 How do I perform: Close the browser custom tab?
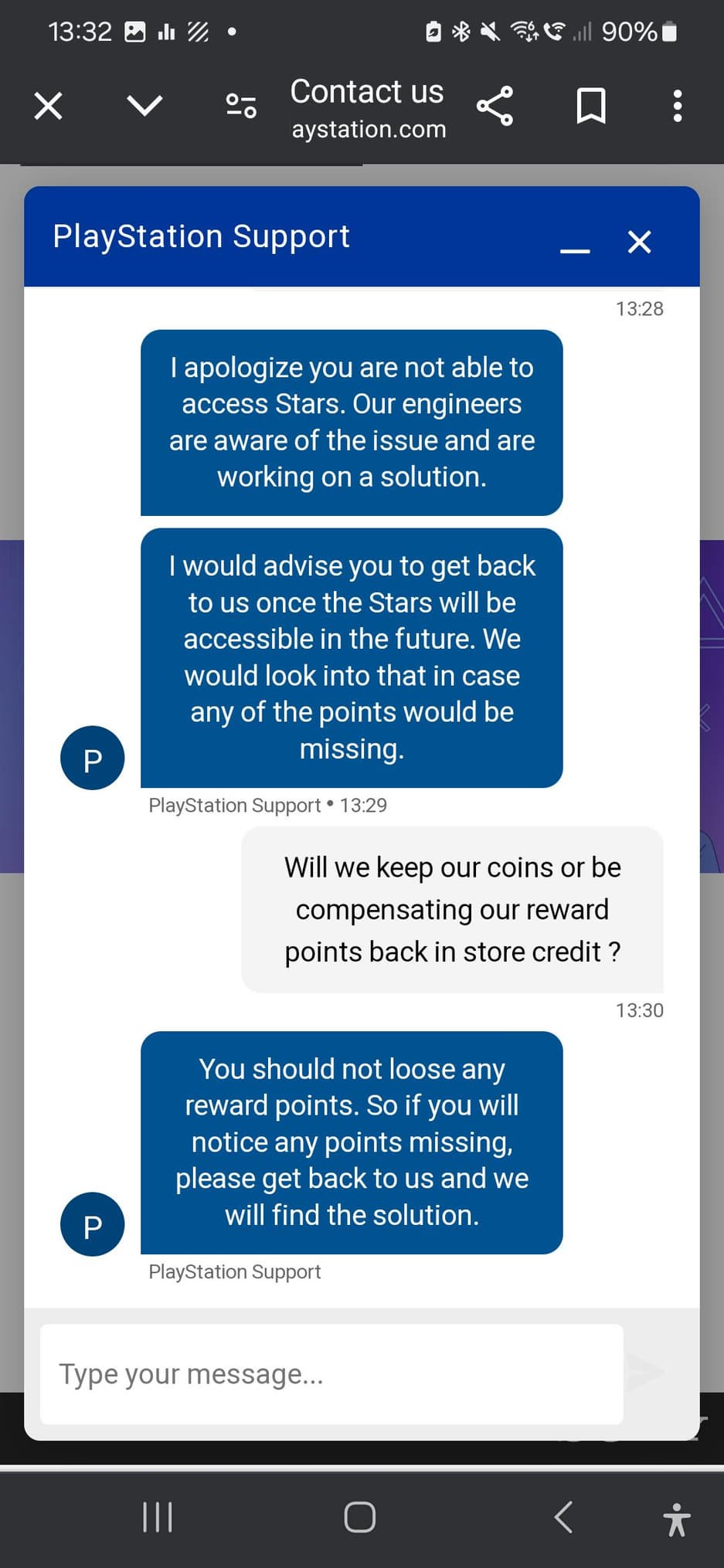pos(48,106)
